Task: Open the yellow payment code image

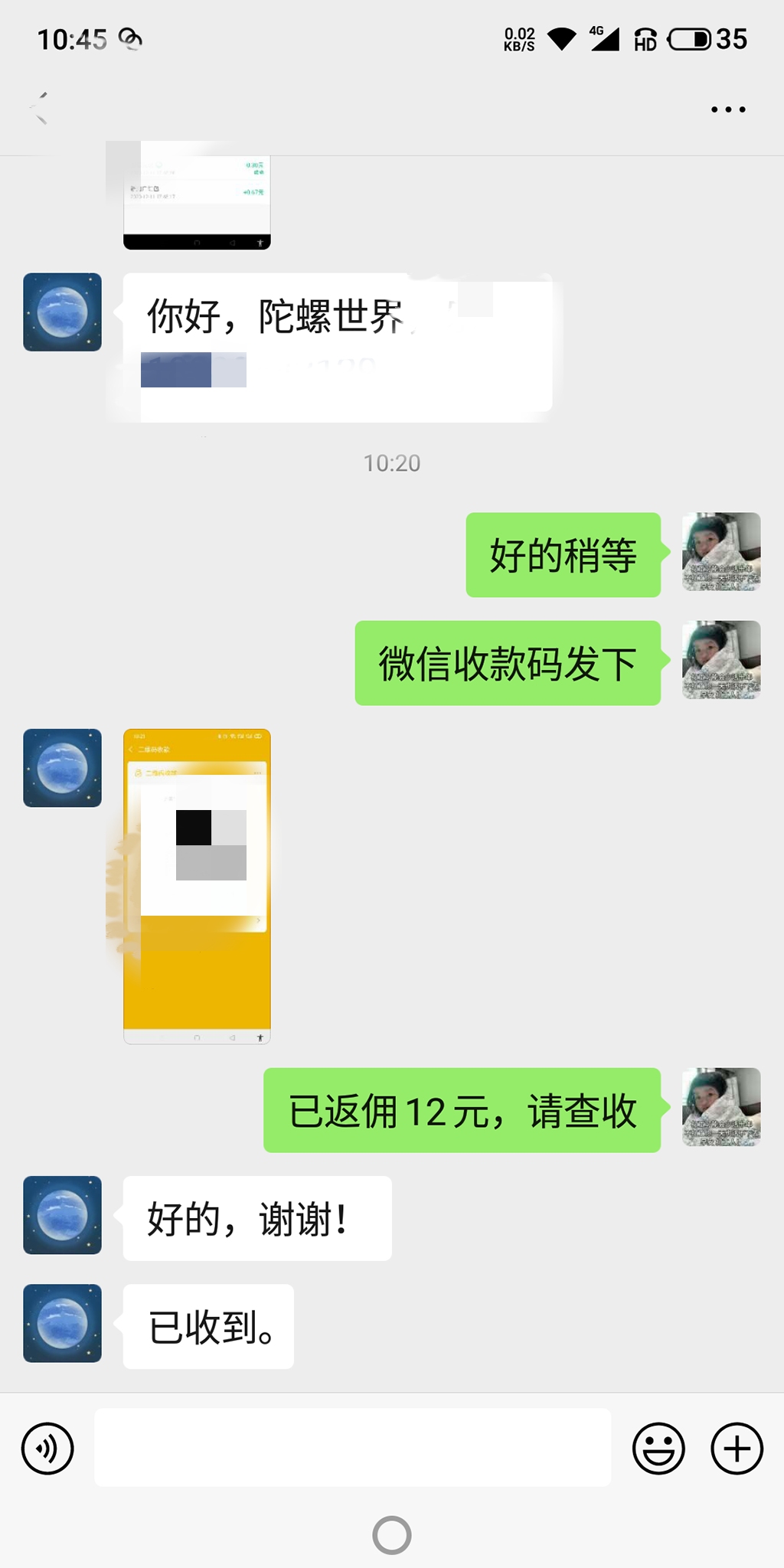Action: [x=197, y=887]
